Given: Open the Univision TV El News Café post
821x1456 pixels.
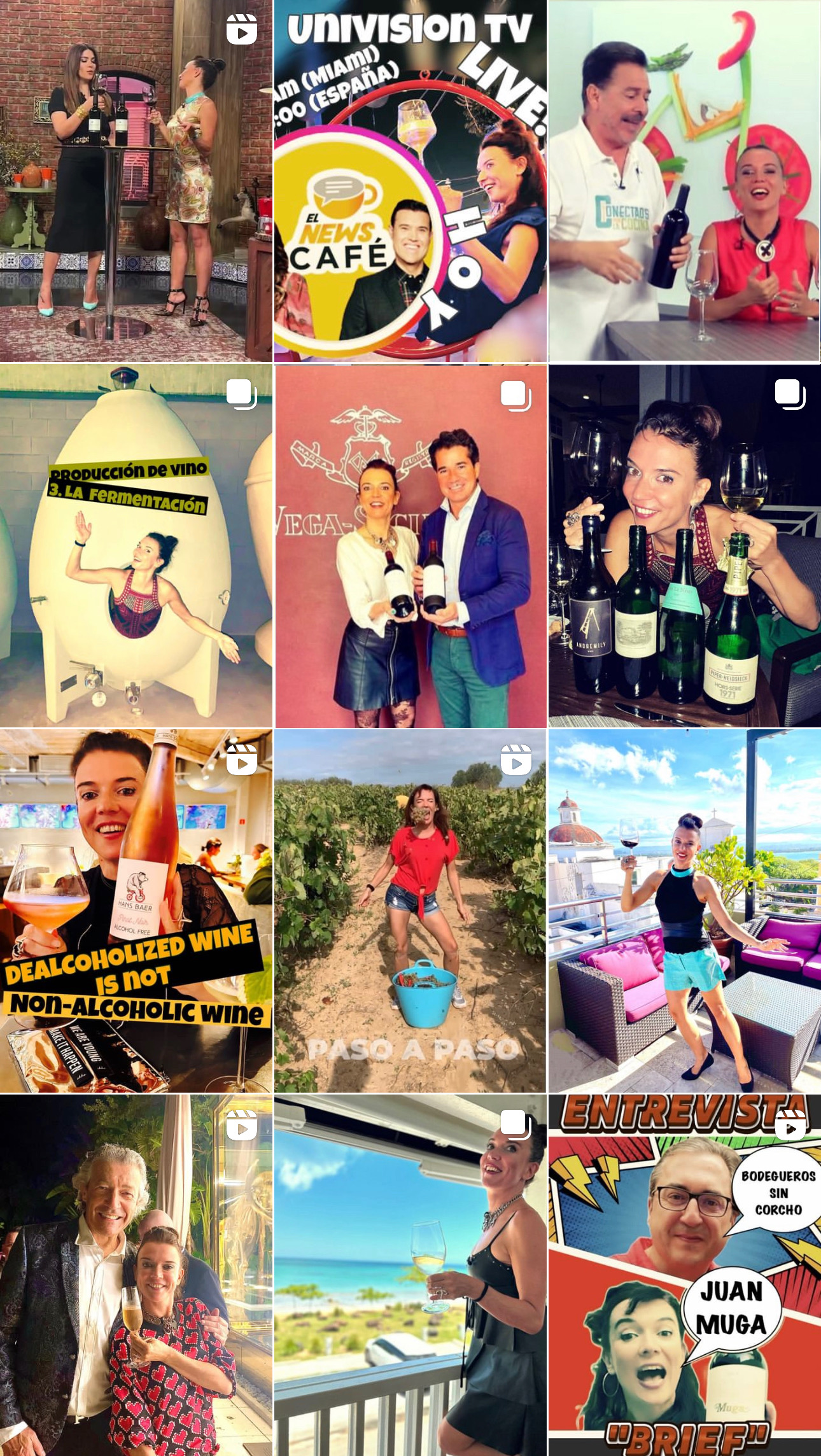Looking at the screenshot, I should click(410, 181).
